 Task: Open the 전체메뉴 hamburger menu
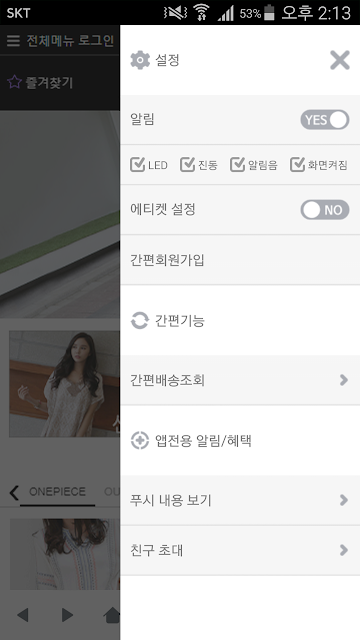(13, 40)
